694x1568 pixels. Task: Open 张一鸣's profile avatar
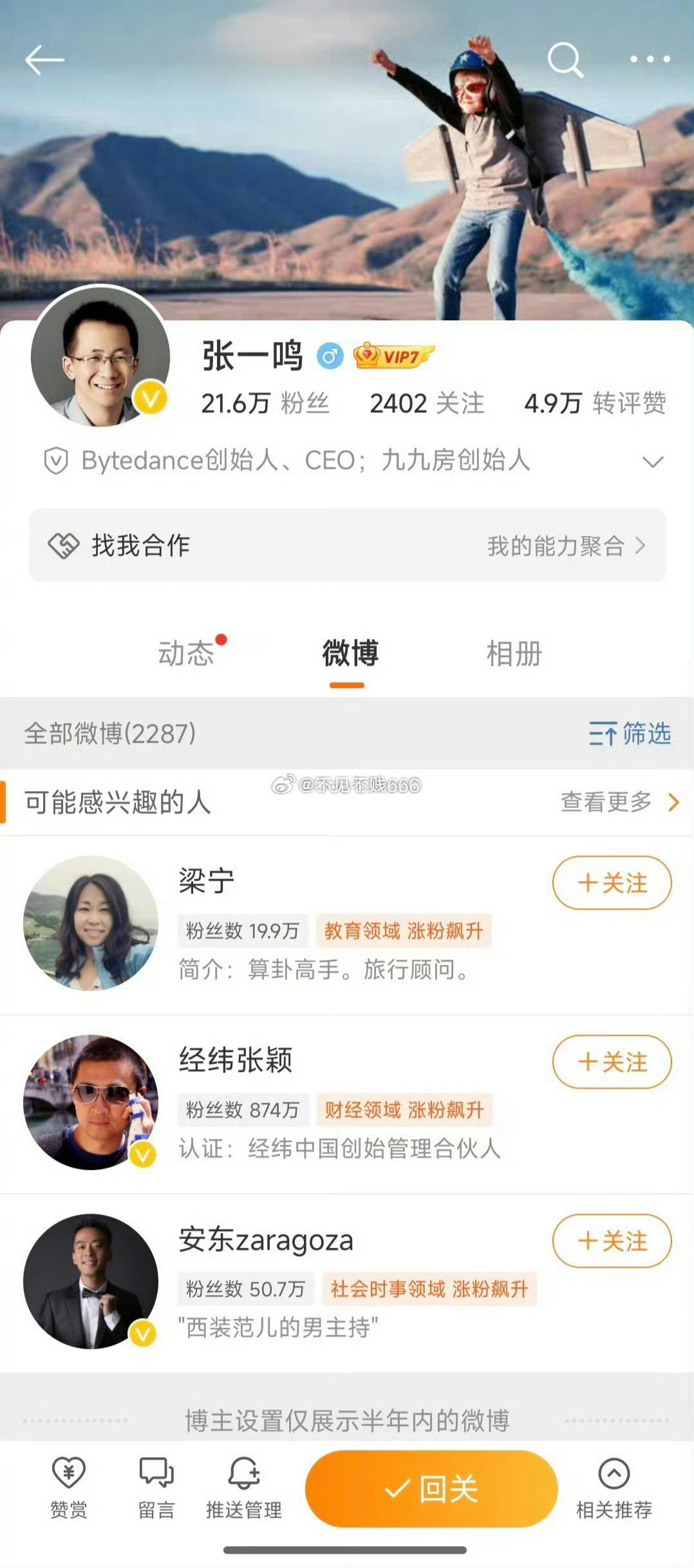point(100,356)
